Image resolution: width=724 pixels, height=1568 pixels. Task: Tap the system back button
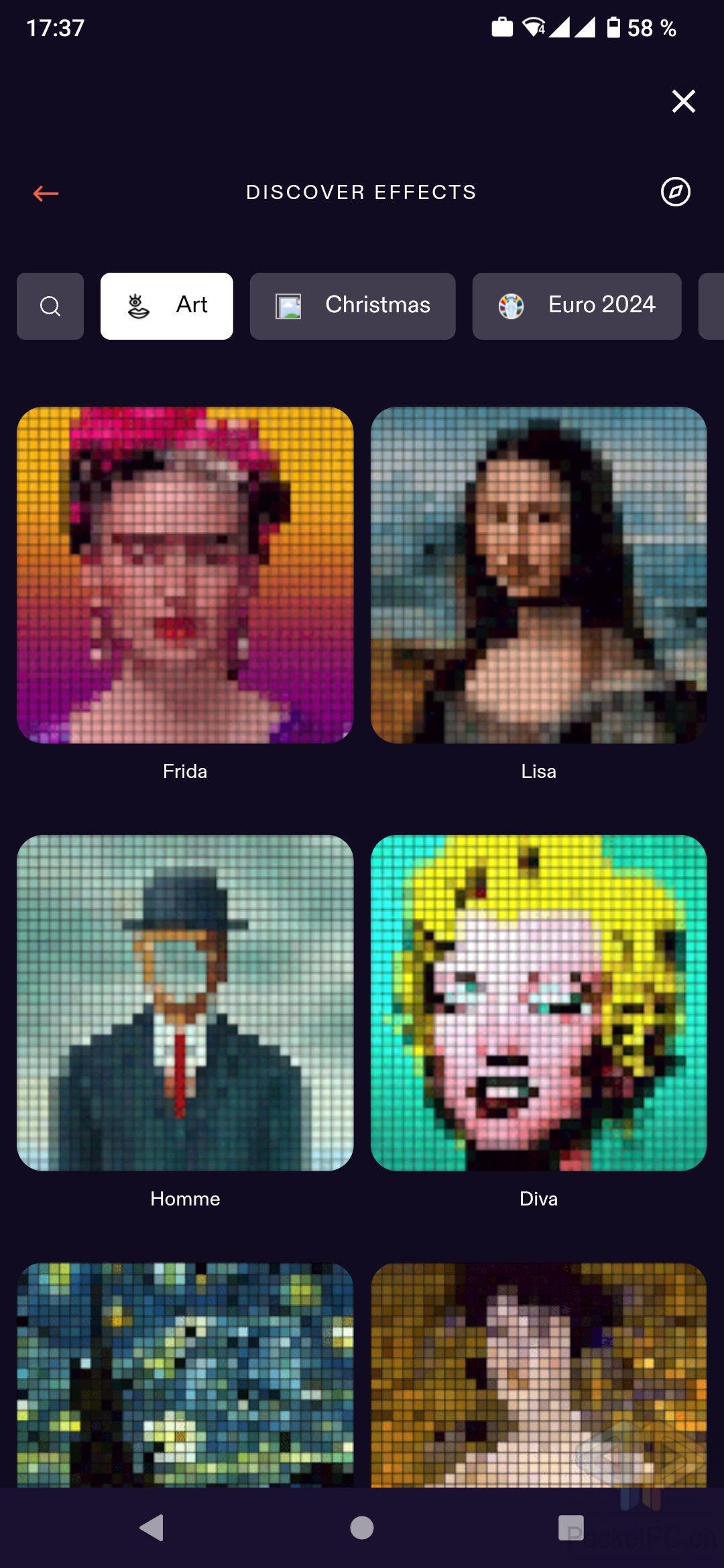tap(152, 1528)
